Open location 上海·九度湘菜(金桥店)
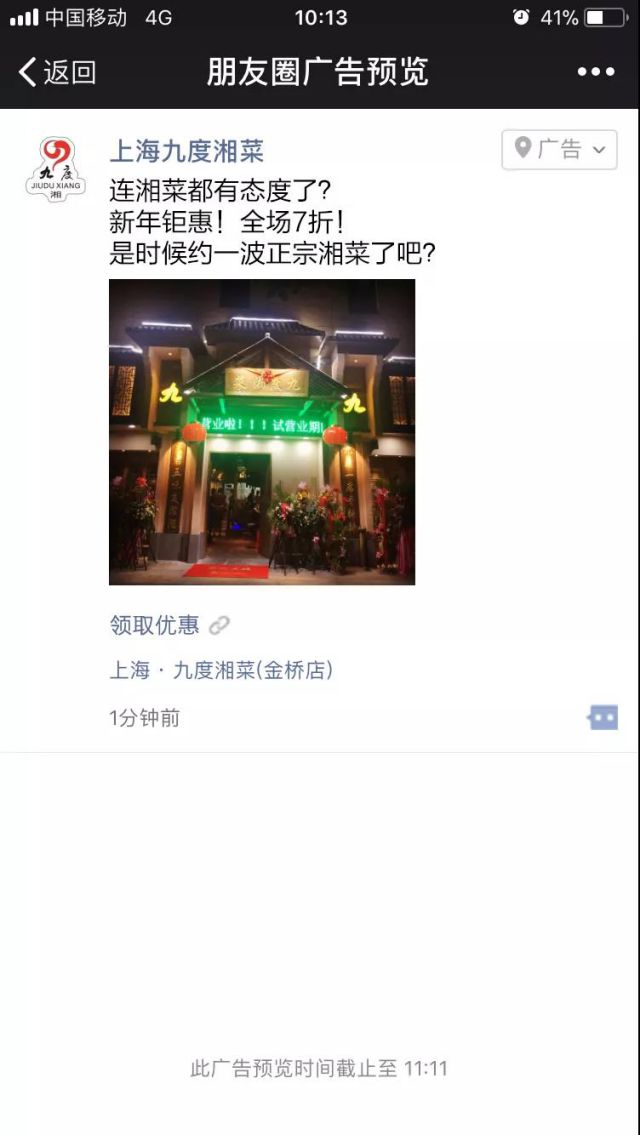The width and height of the screenshot is (640, 1135). tap(221, 671)
